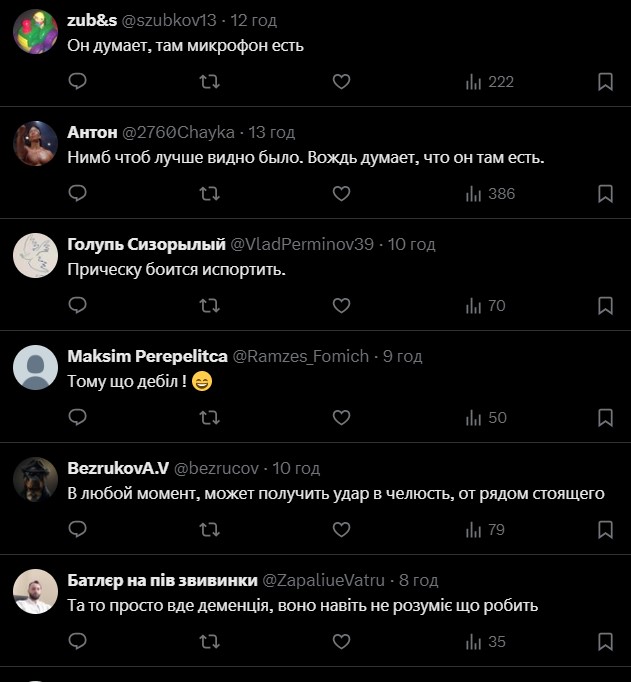This screenshot has width=631, height=682.
Task: Reply to zub&s's comment
Action: [77, 82]
